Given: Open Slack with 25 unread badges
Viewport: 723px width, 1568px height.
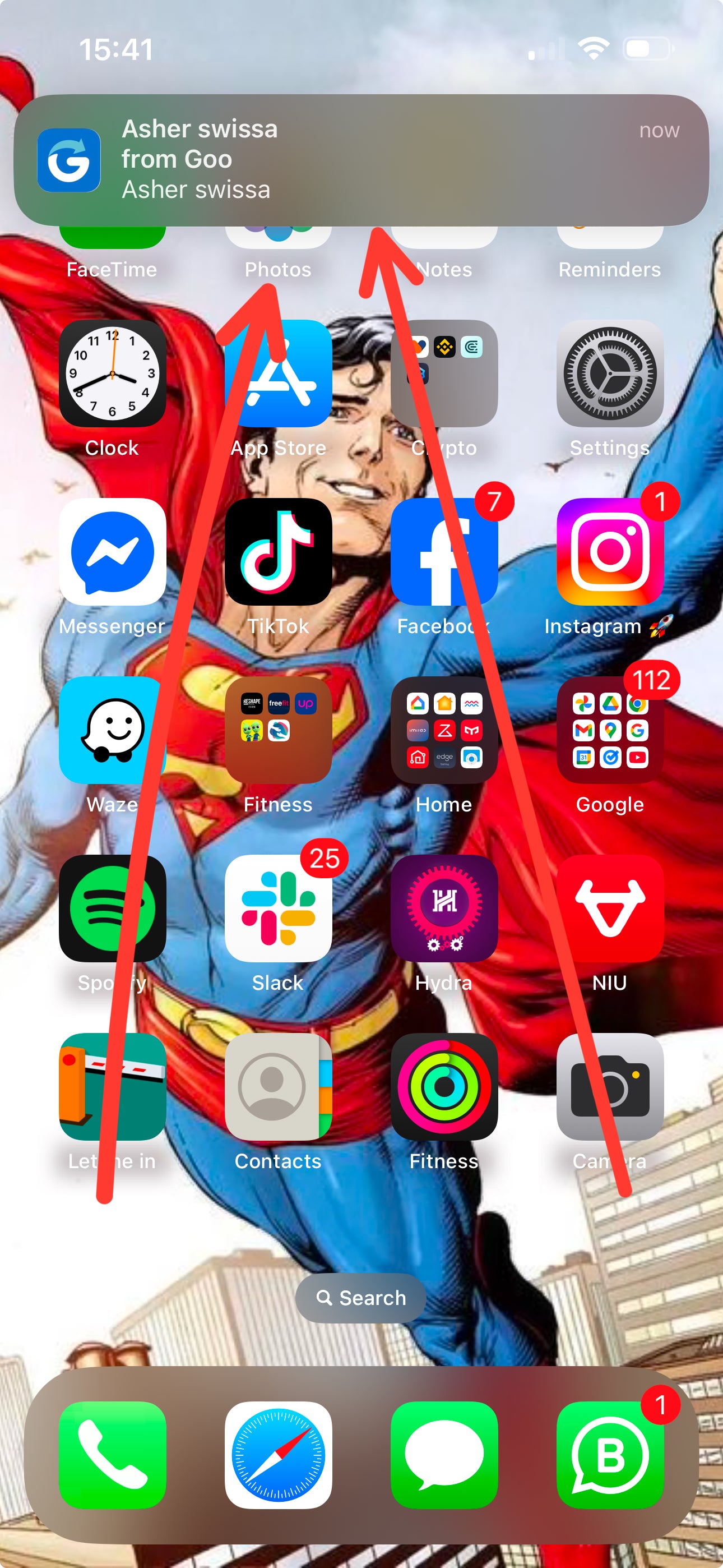Looking at the screenshot, I should (x=278, y=908).
